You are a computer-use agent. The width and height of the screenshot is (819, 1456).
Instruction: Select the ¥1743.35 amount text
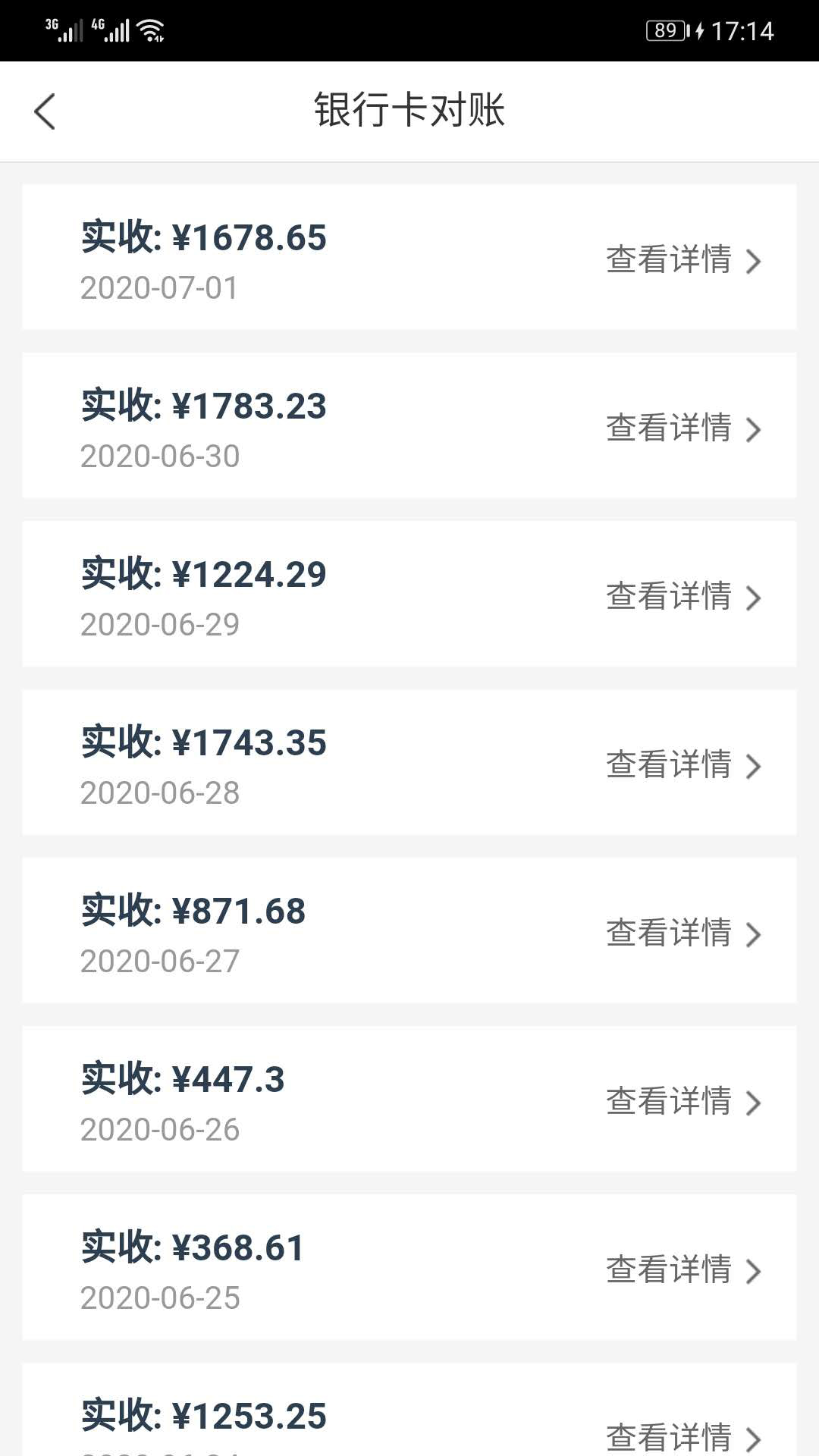pos(203,744)
